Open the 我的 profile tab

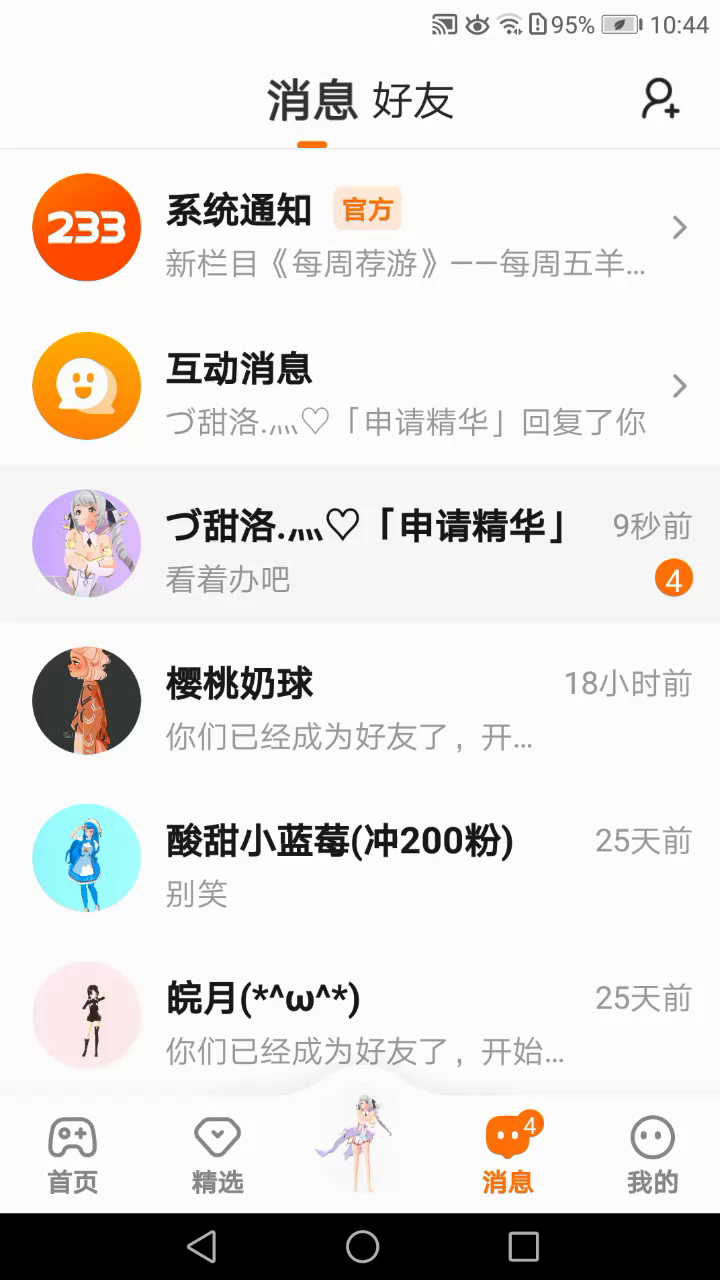652,1156
